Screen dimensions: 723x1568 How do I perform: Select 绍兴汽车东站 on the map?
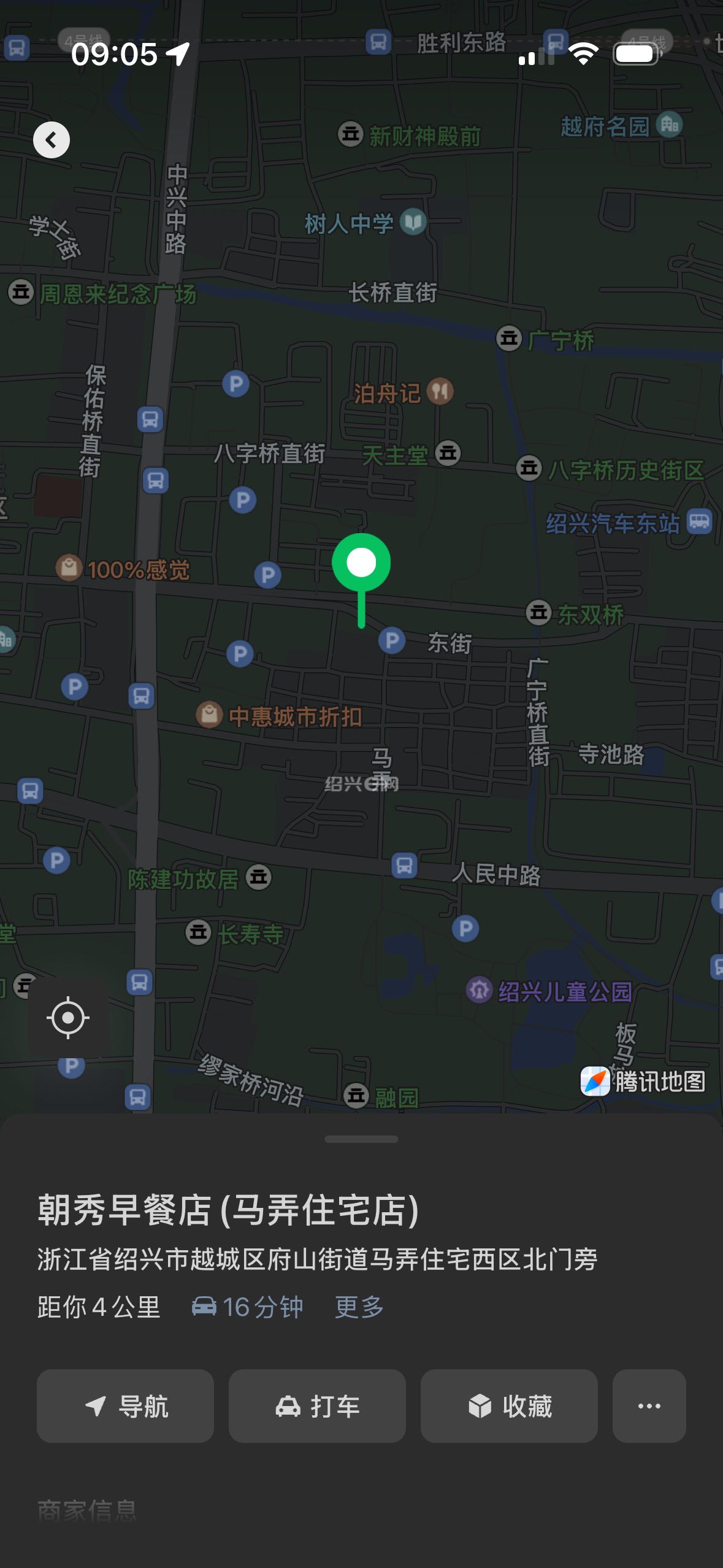(629, 523)
